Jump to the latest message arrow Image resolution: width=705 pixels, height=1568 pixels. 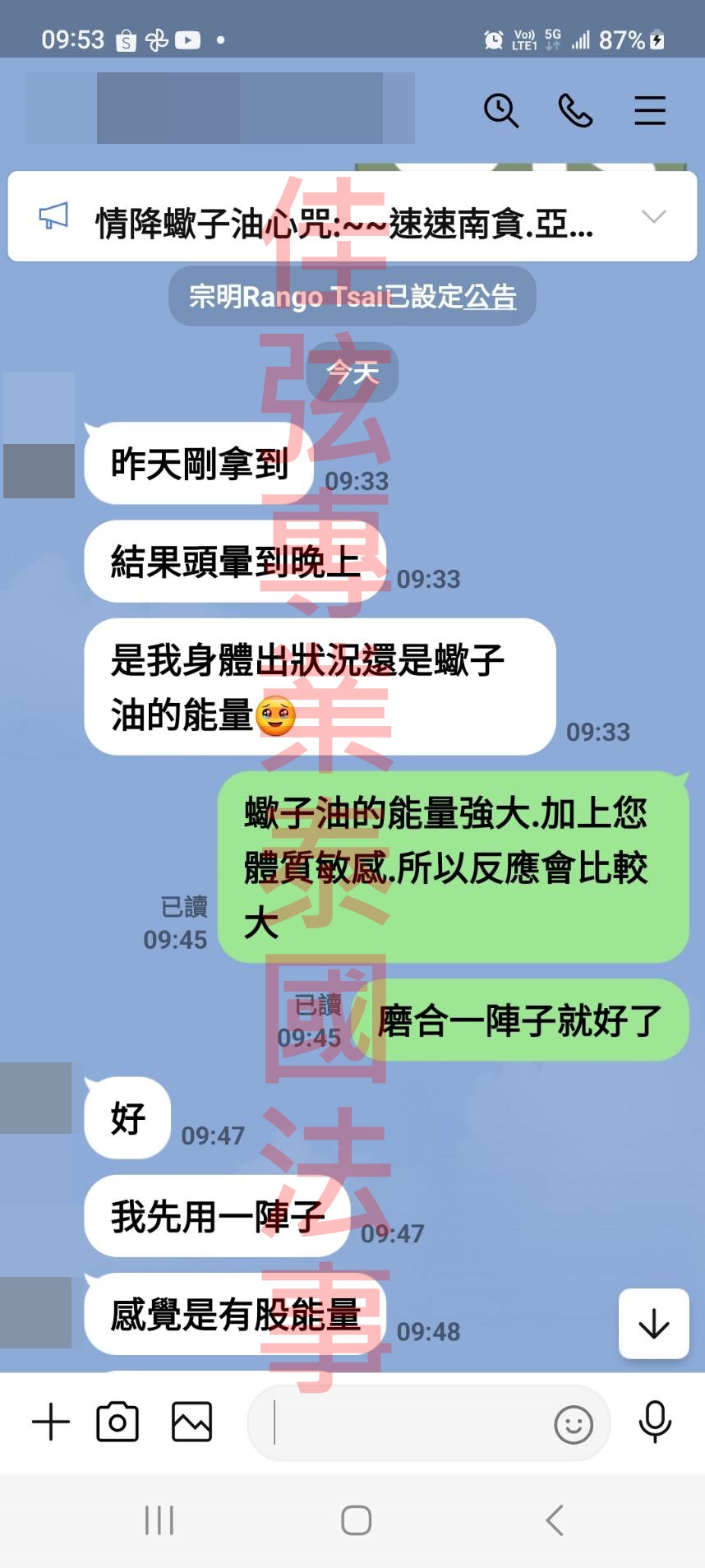[653, 1323]
